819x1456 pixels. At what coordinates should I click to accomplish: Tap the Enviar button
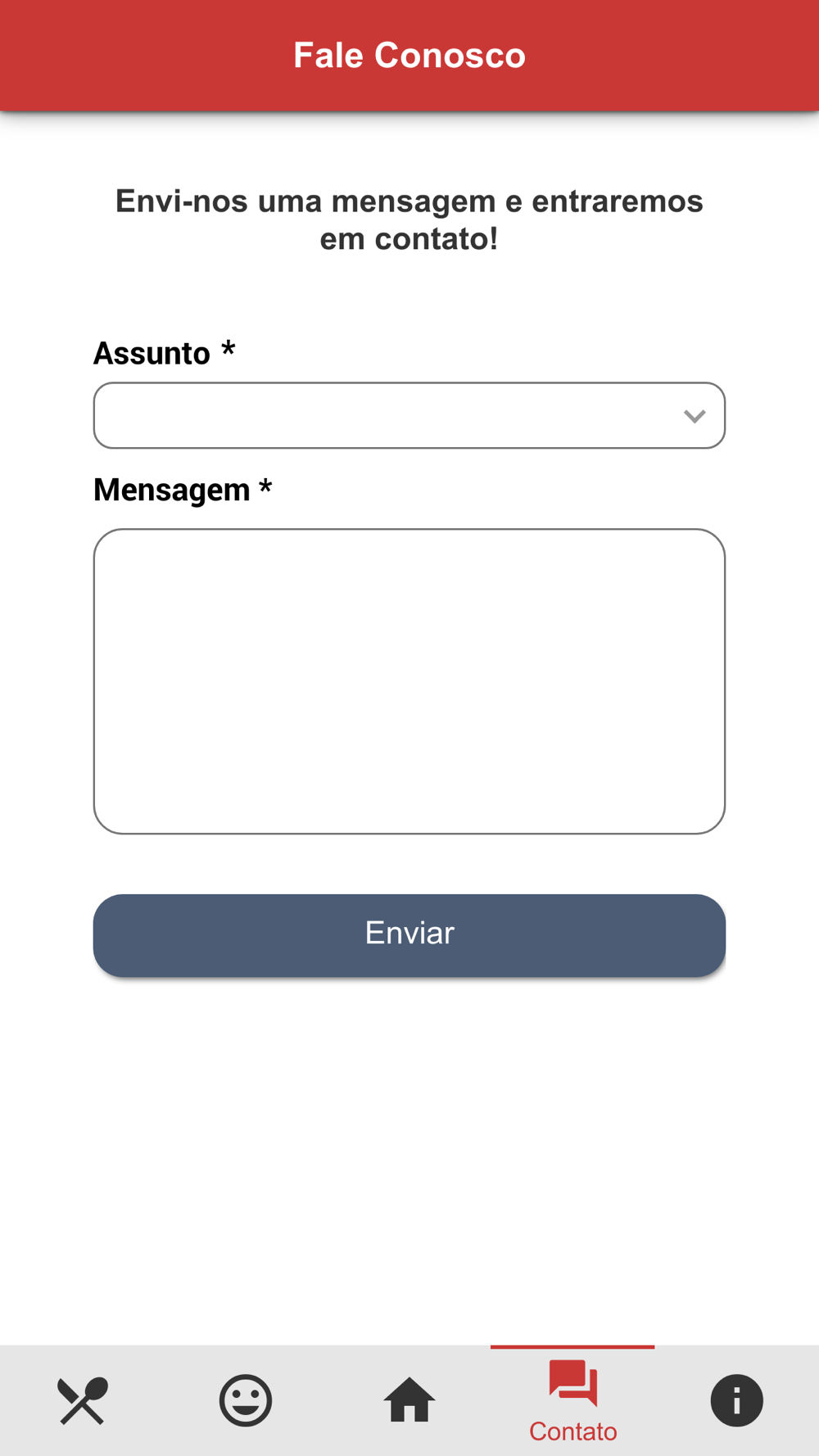tap(409, 935)
